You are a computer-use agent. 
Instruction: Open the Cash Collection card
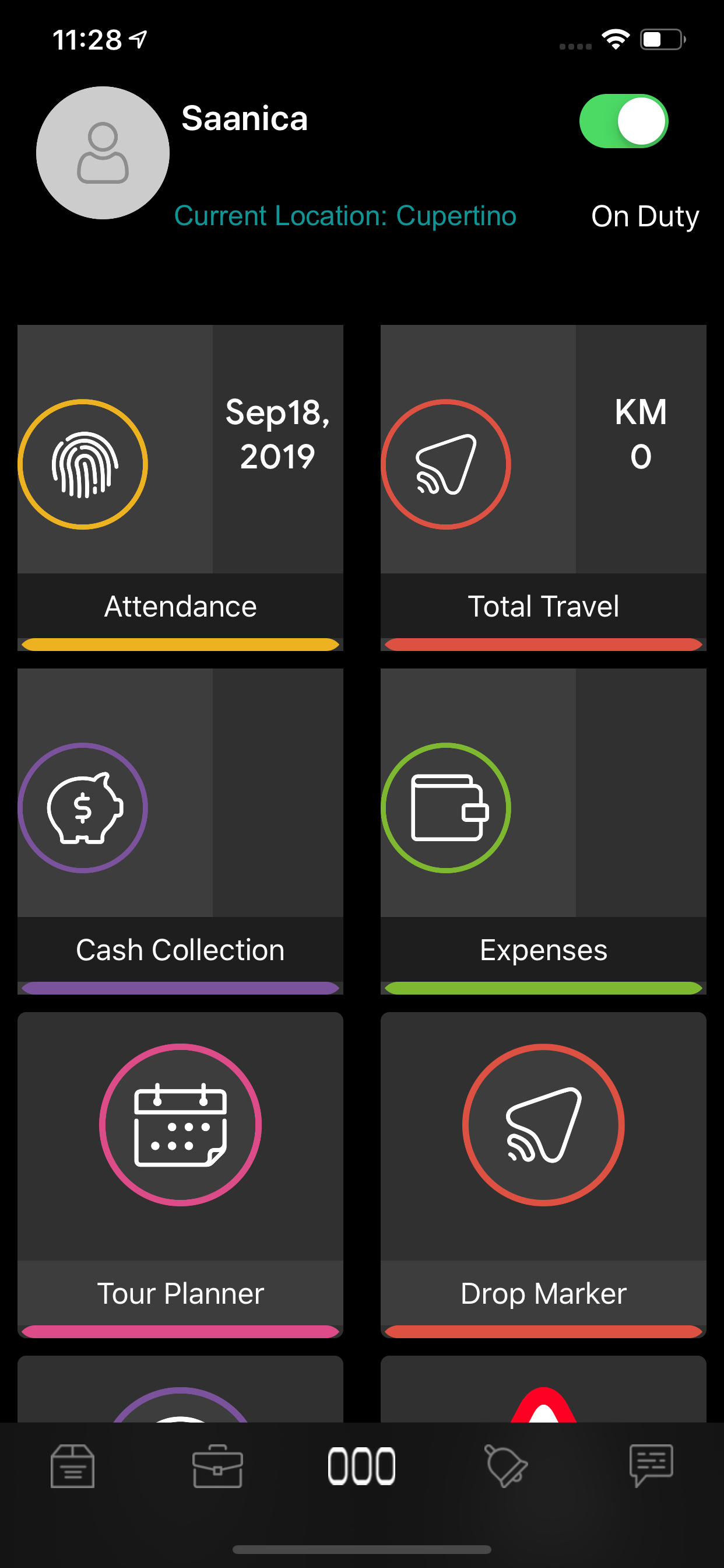point(180,831)
